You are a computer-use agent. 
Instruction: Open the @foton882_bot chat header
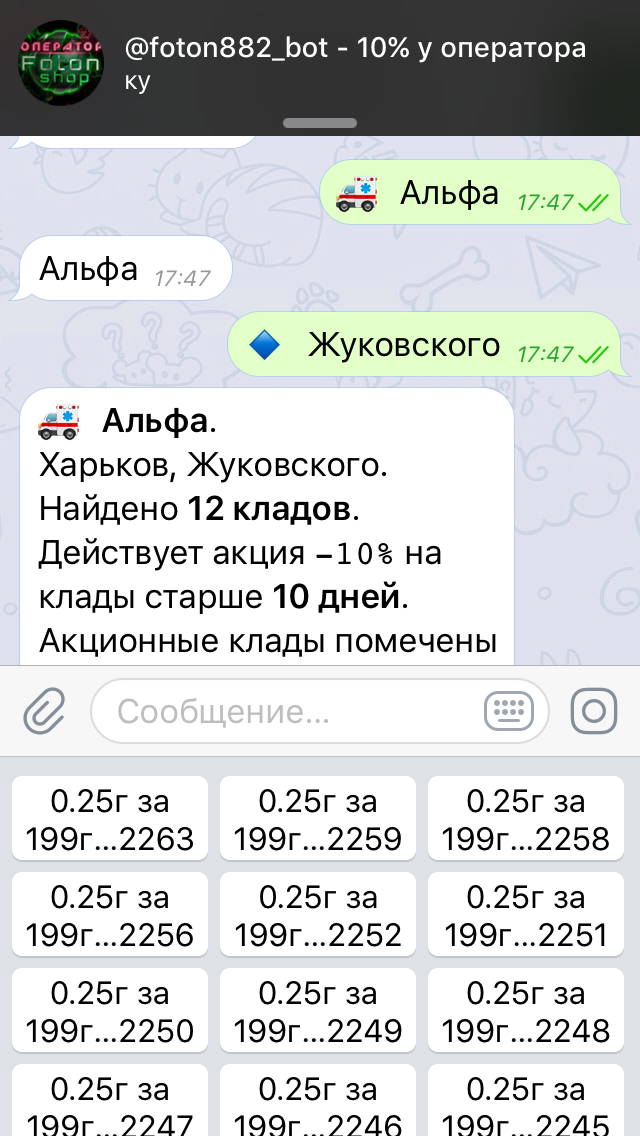pos(355,63)
